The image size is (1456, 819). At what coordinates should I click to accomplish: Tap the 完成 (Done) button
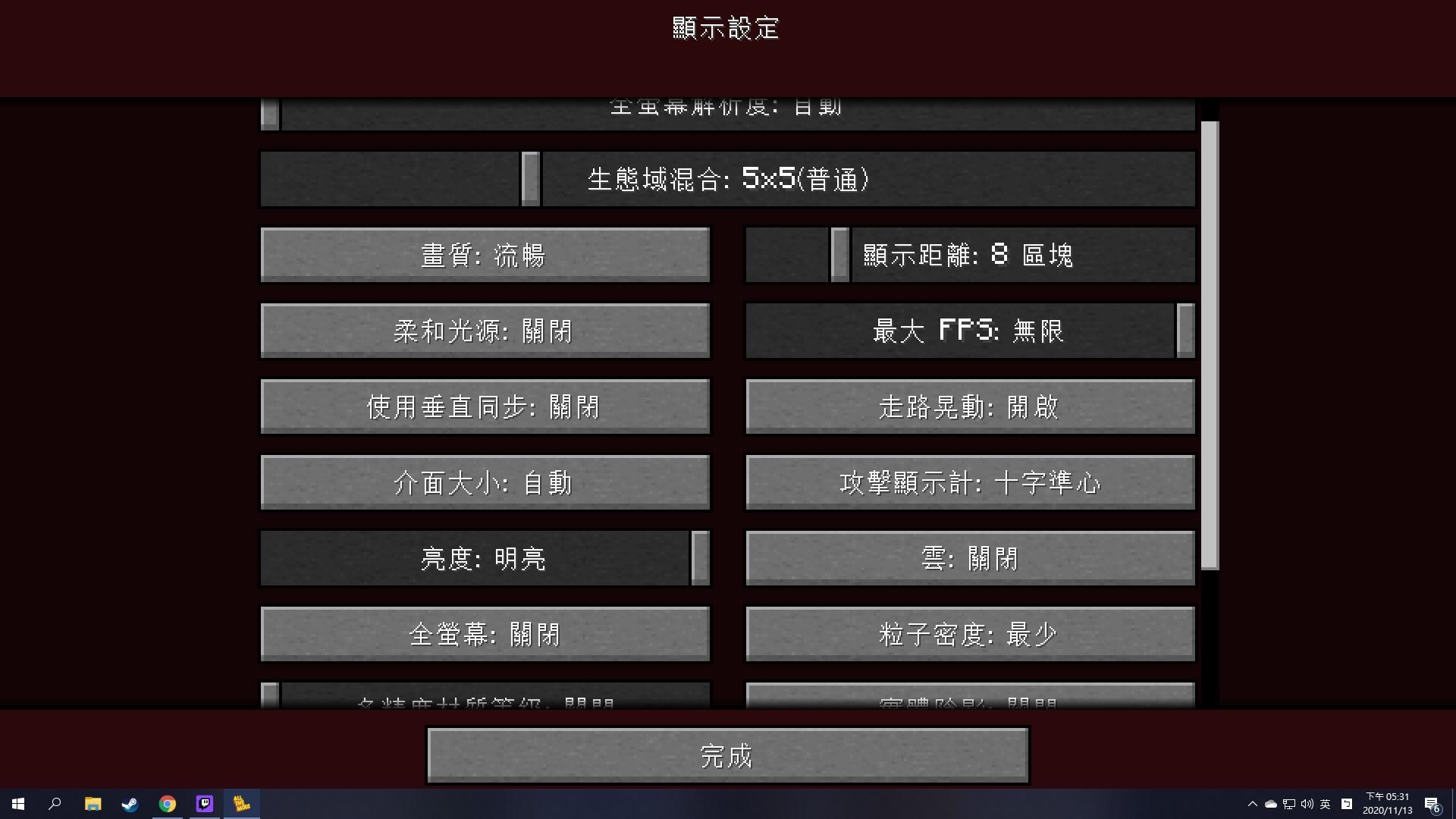click(727, 755)
